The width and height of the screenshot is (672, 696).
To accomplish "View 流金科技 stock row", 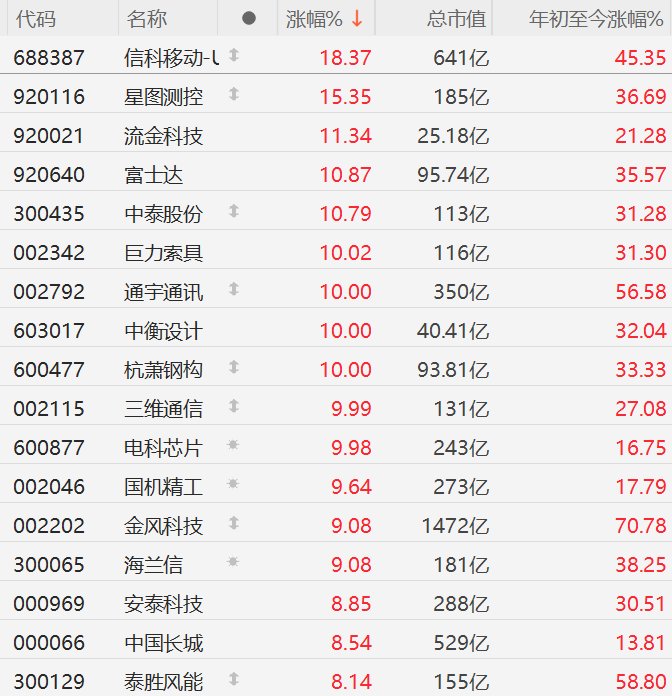I will (x=163, y=136).
